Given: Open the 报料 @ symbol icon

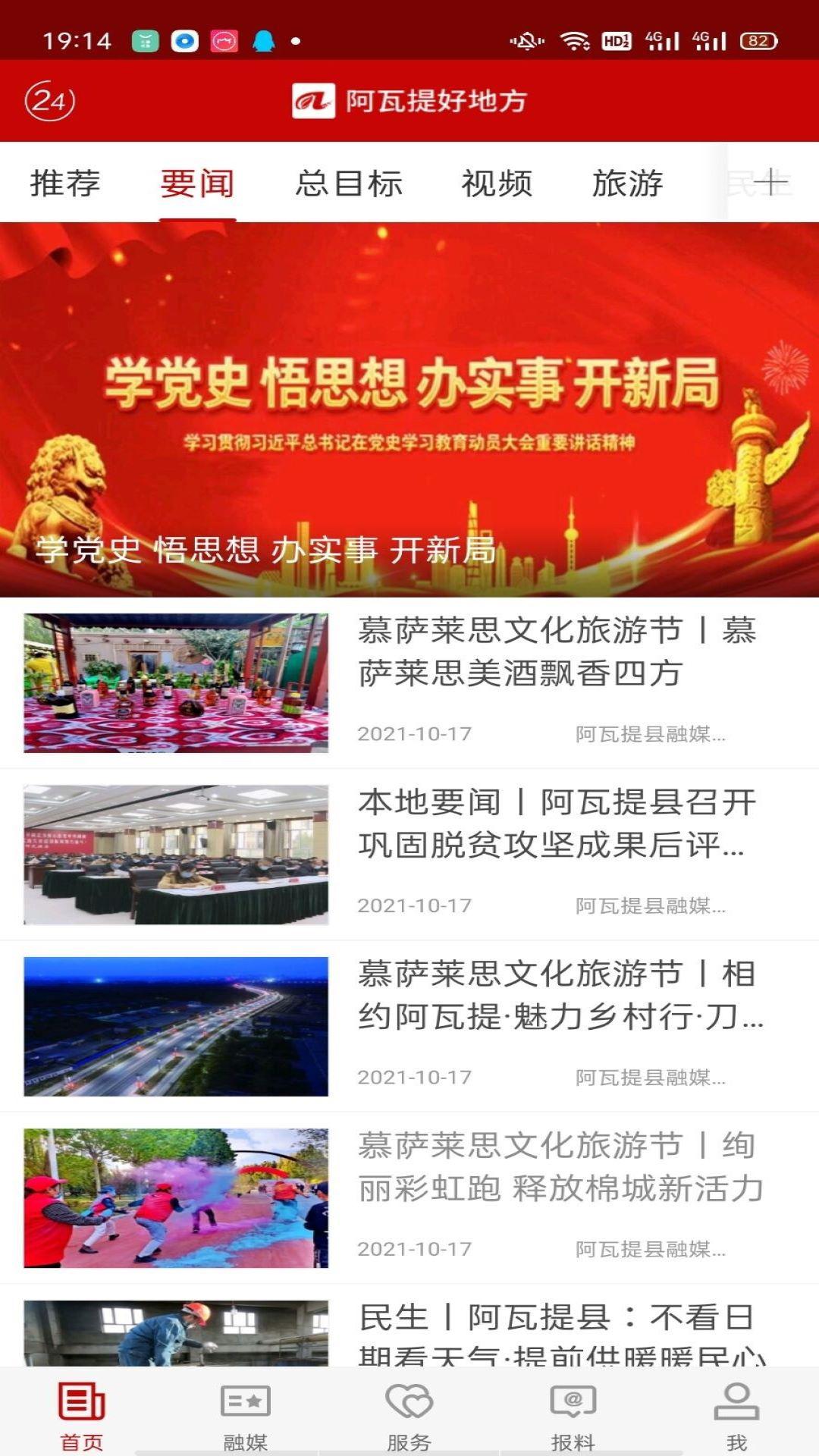Looking at the screenshot, I should coord(573,1407).
